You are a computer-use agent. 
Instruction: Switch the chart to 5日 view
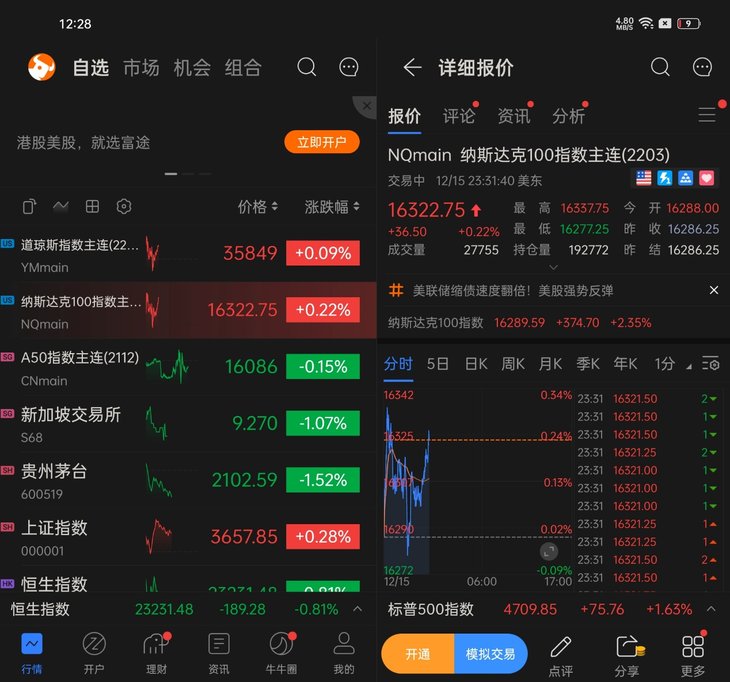pos(437,364)
